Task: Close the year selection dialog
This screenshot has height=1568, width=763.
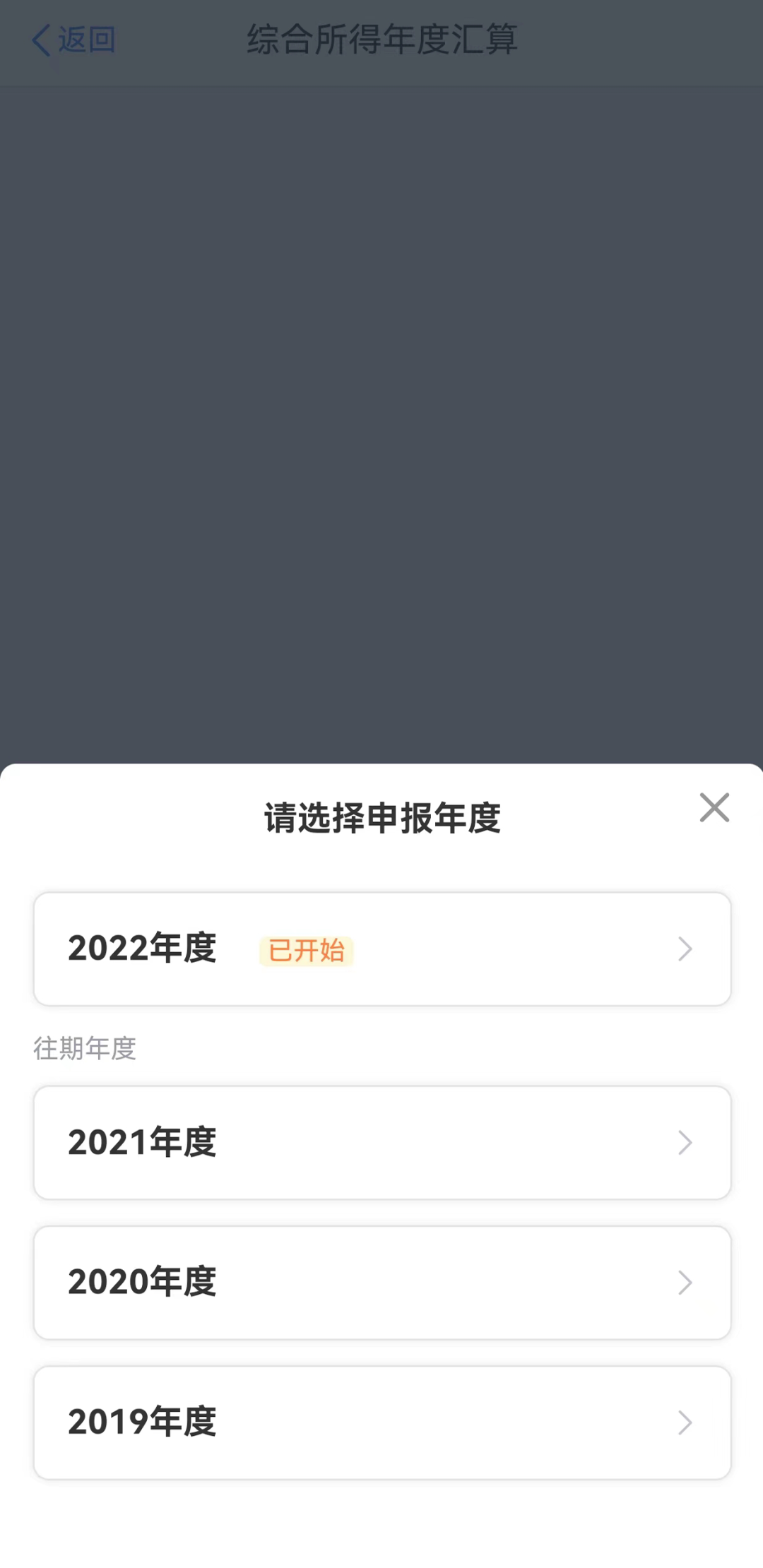Action: point(714,807)
